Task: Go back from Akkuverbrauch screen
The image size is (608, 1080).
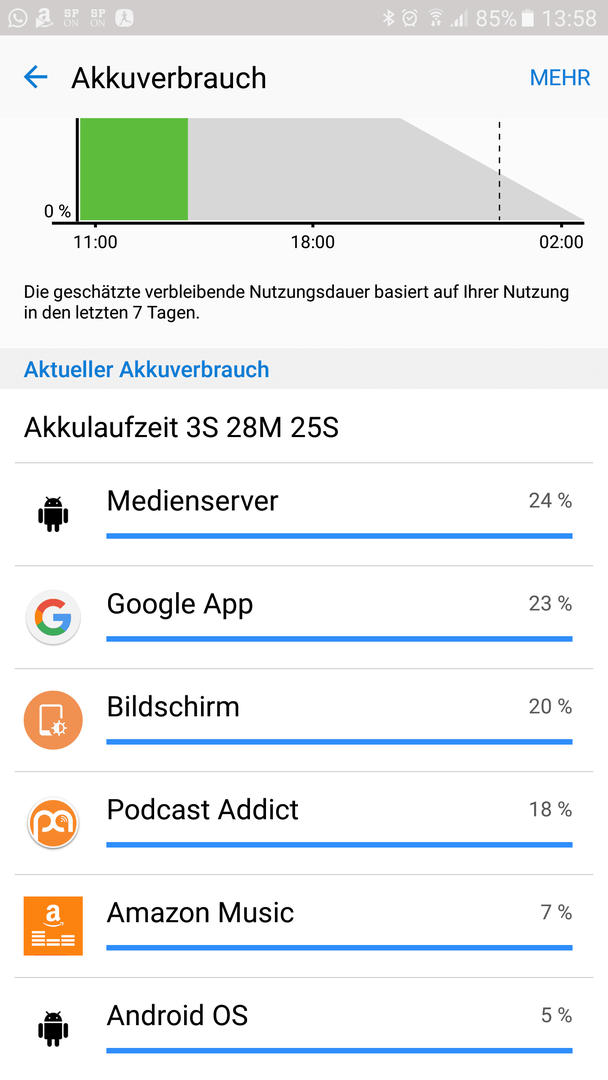Action: tap(35, 77)
